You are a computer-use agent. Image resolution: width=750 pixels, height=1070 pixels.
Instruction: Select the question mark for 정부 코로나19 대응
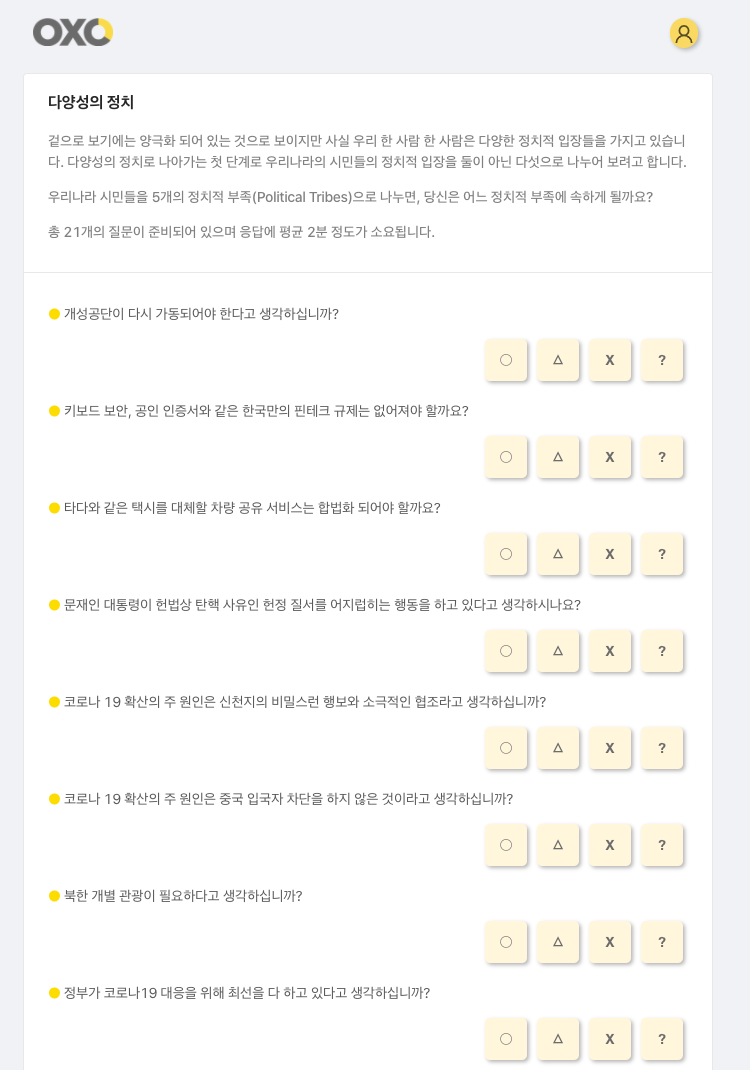click(x=662, y=1038)
